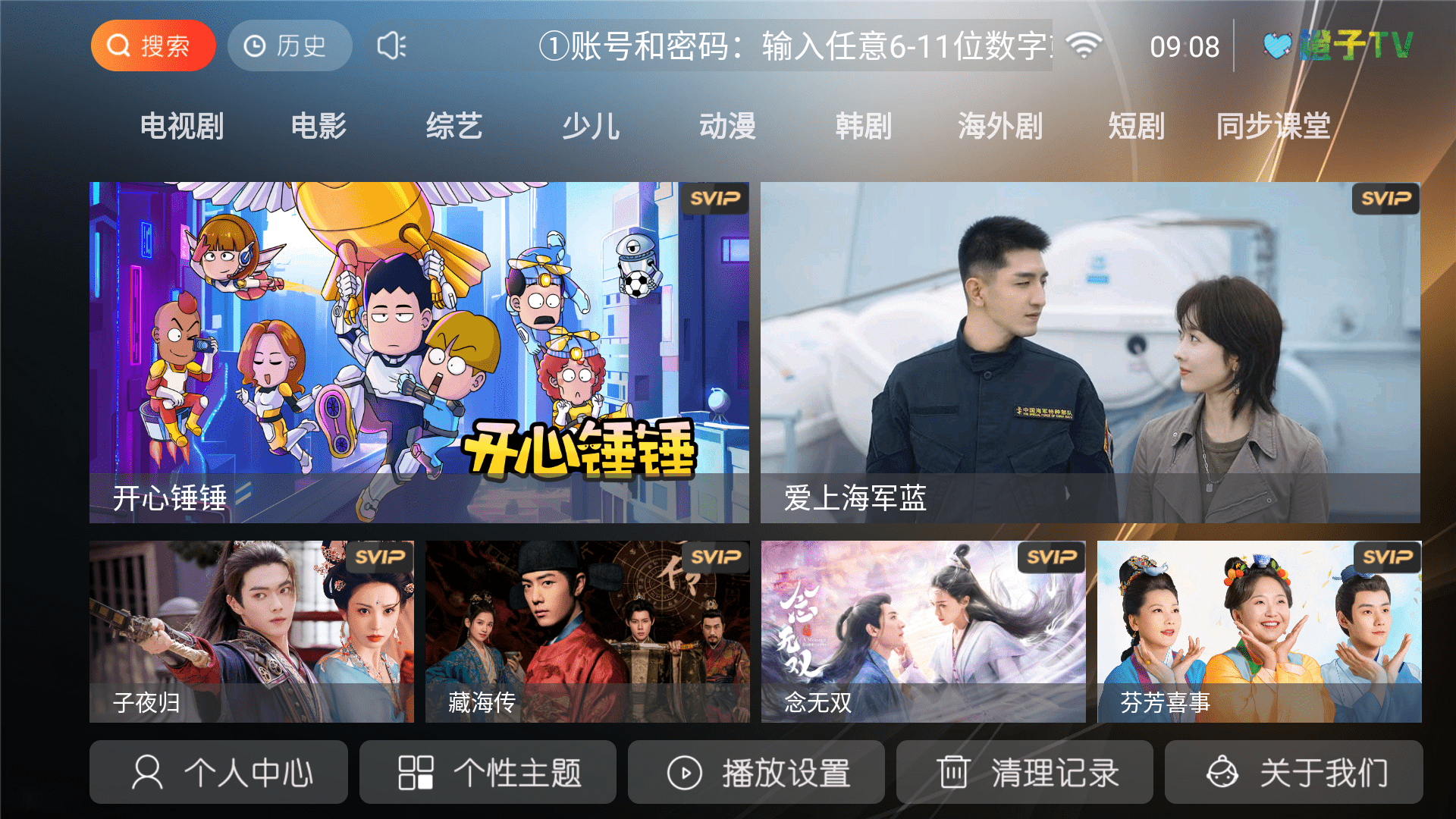Screen dimensions: 1456x819
Task: Select the 海外剧 tab
Action: pos(999,126)
